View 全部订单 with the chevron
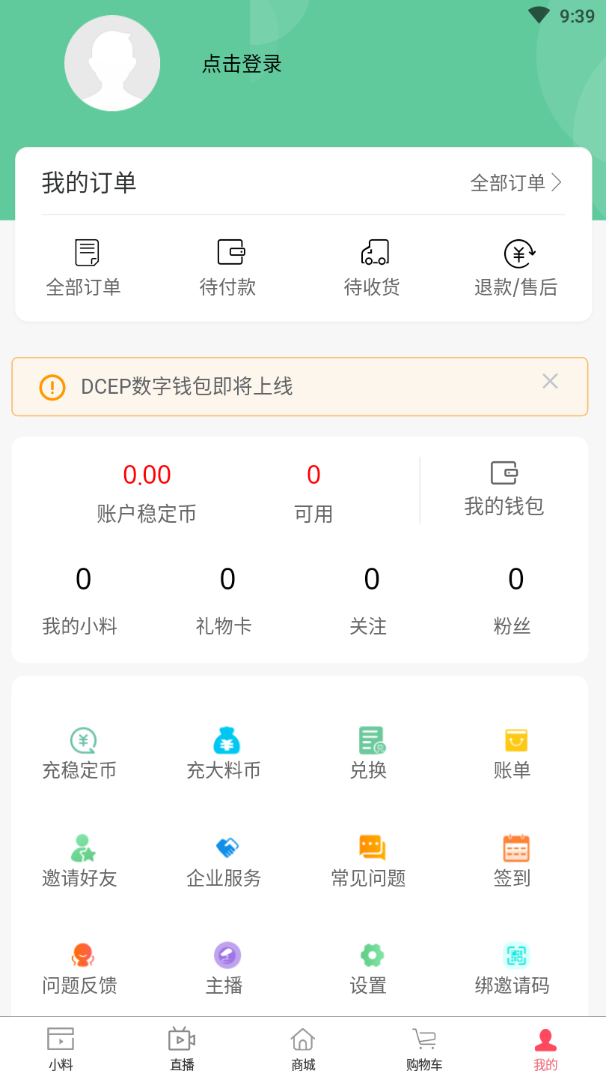The height and width of the screenshot is (1080, 606). click(x=516, y=183)
